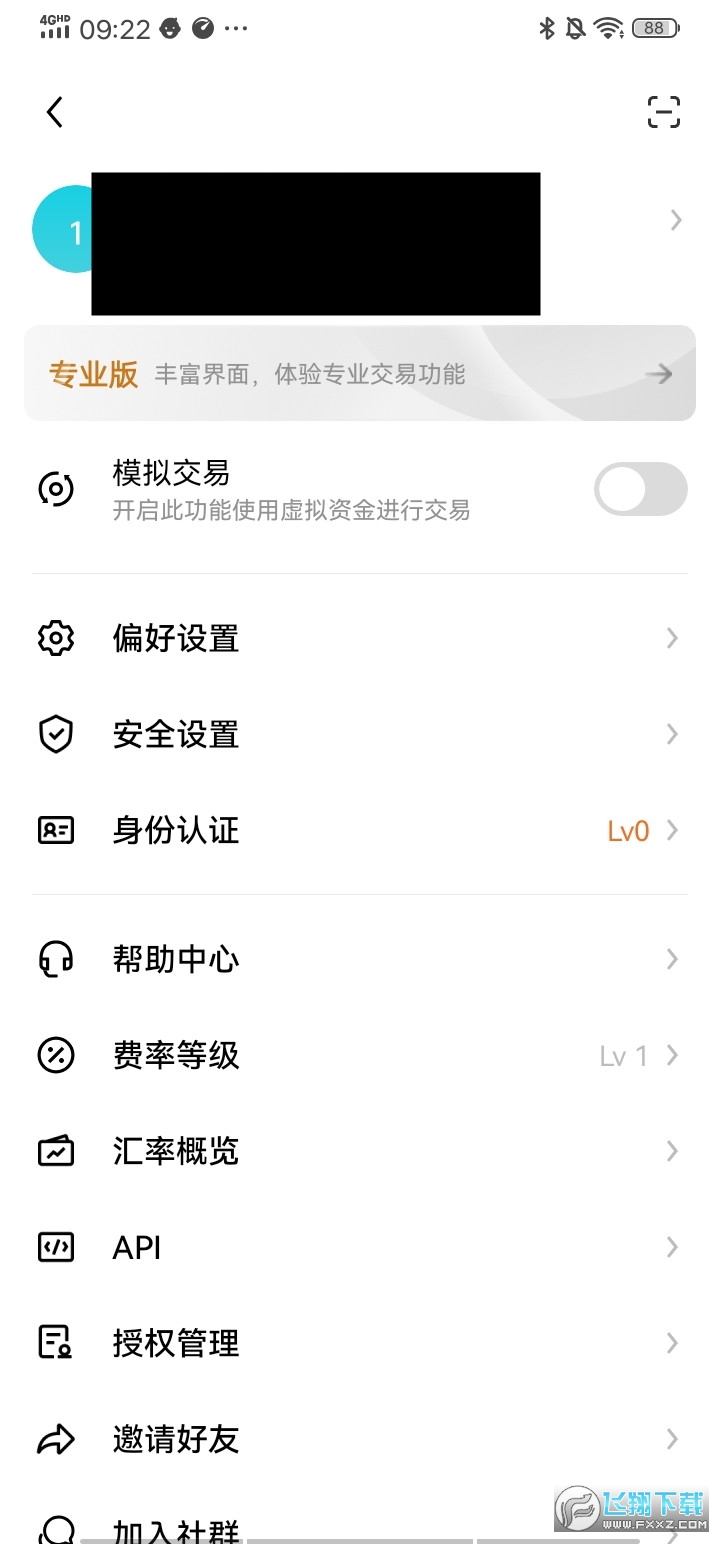This screenshot has height=1544, width=720.
Task: Expand the profile section chevron
Action: click(674, 220)
